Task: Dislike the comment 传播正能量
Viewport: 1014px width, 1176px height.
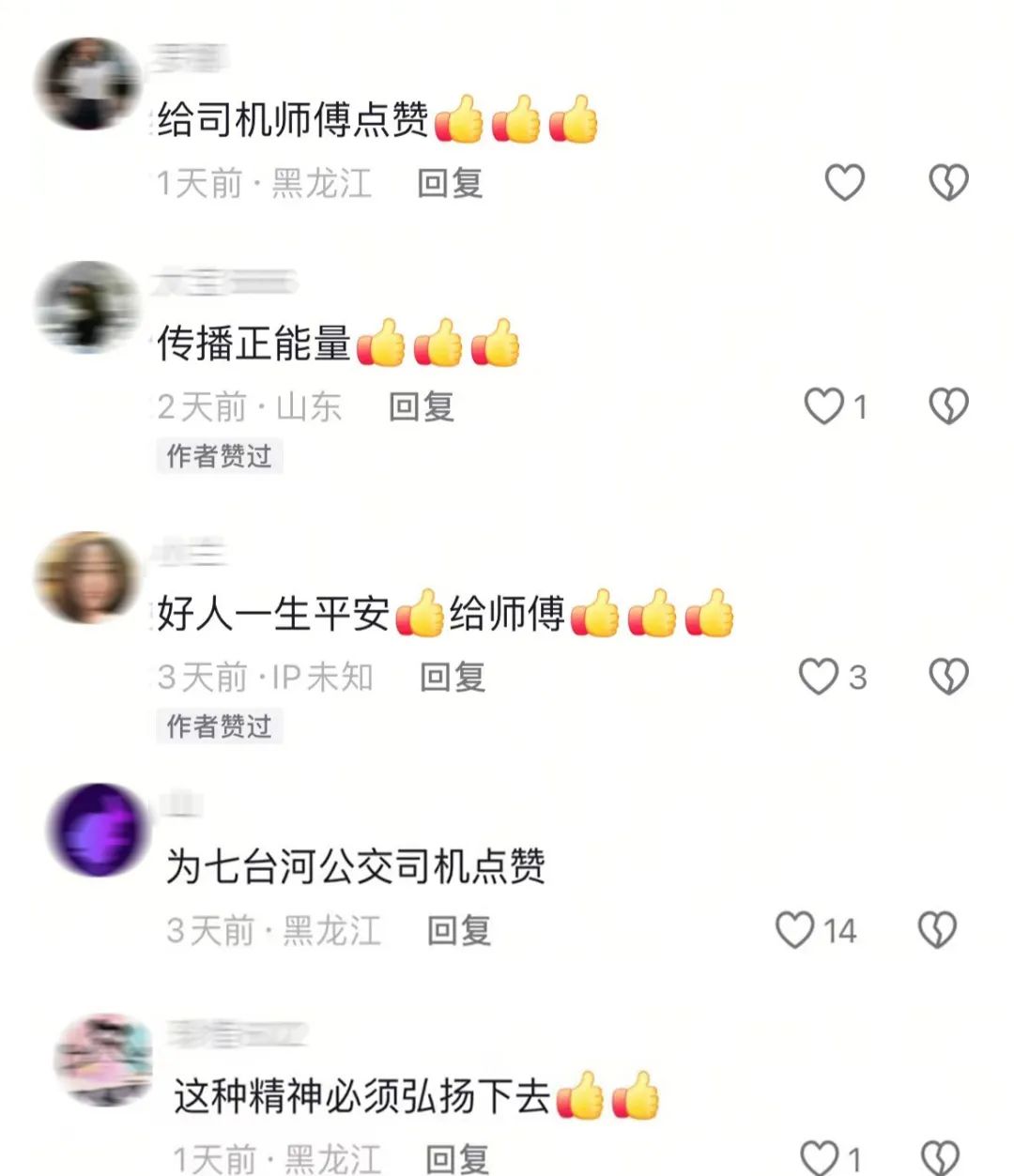Action: coord(948,406)
